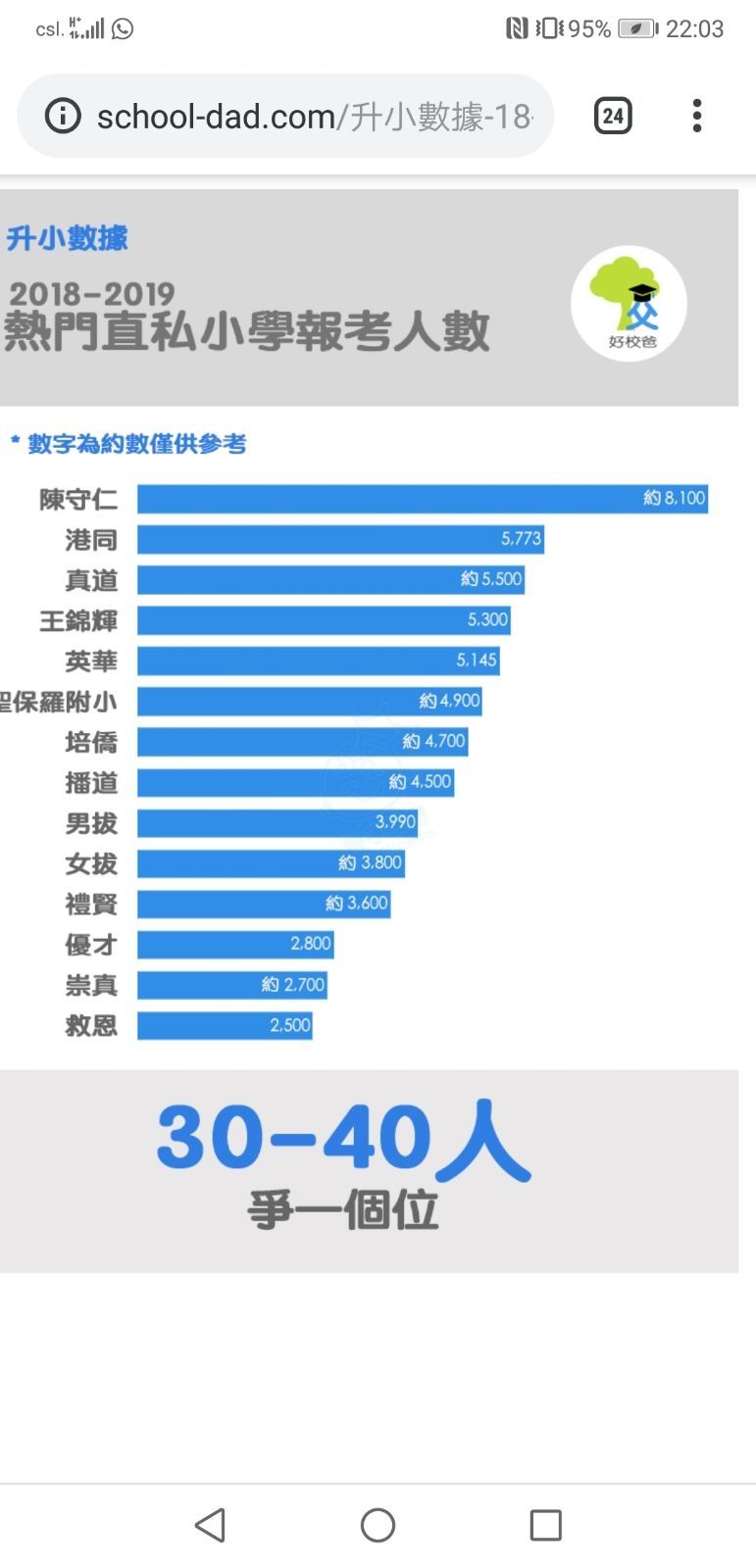Open the school application numbers infographic image
Screen dimensions: 756x1568
tap(369, 731)
